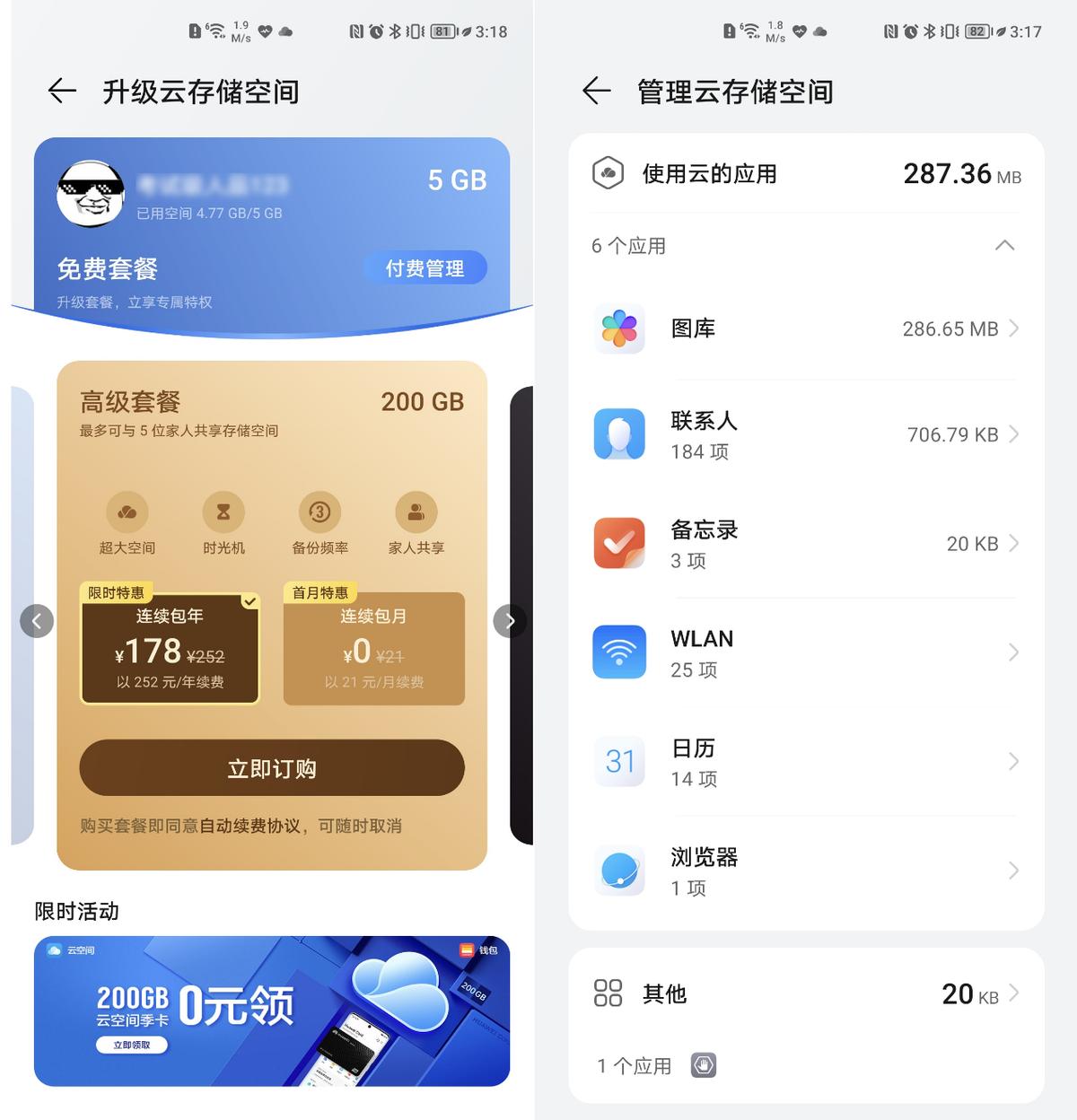Viewport: 1077px width, 1120px height.
Task: Expand 图库 storage details
Action: point(1014,328)
